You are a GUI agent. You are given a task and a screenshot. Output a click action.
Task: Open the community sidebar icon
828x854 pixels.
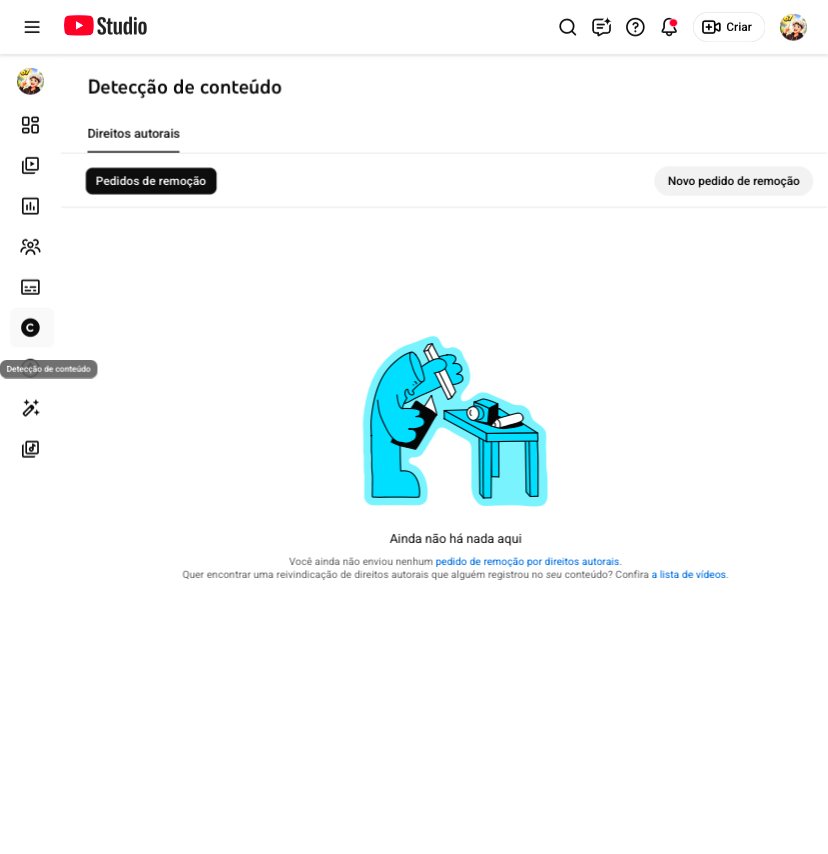coord(30,246)
